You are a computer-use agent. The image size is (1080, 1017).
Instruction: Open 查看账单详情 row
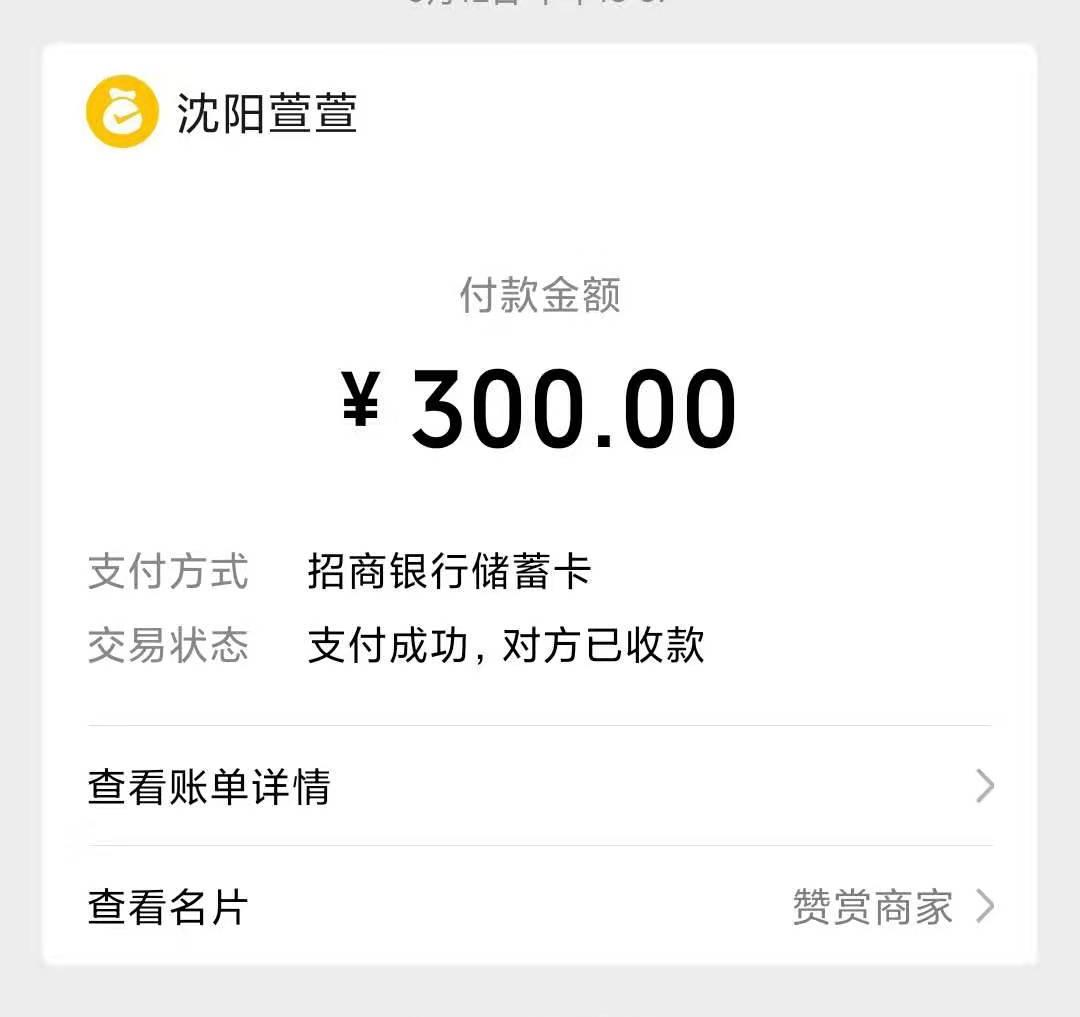pyautogui.click(x=540, y=787)
